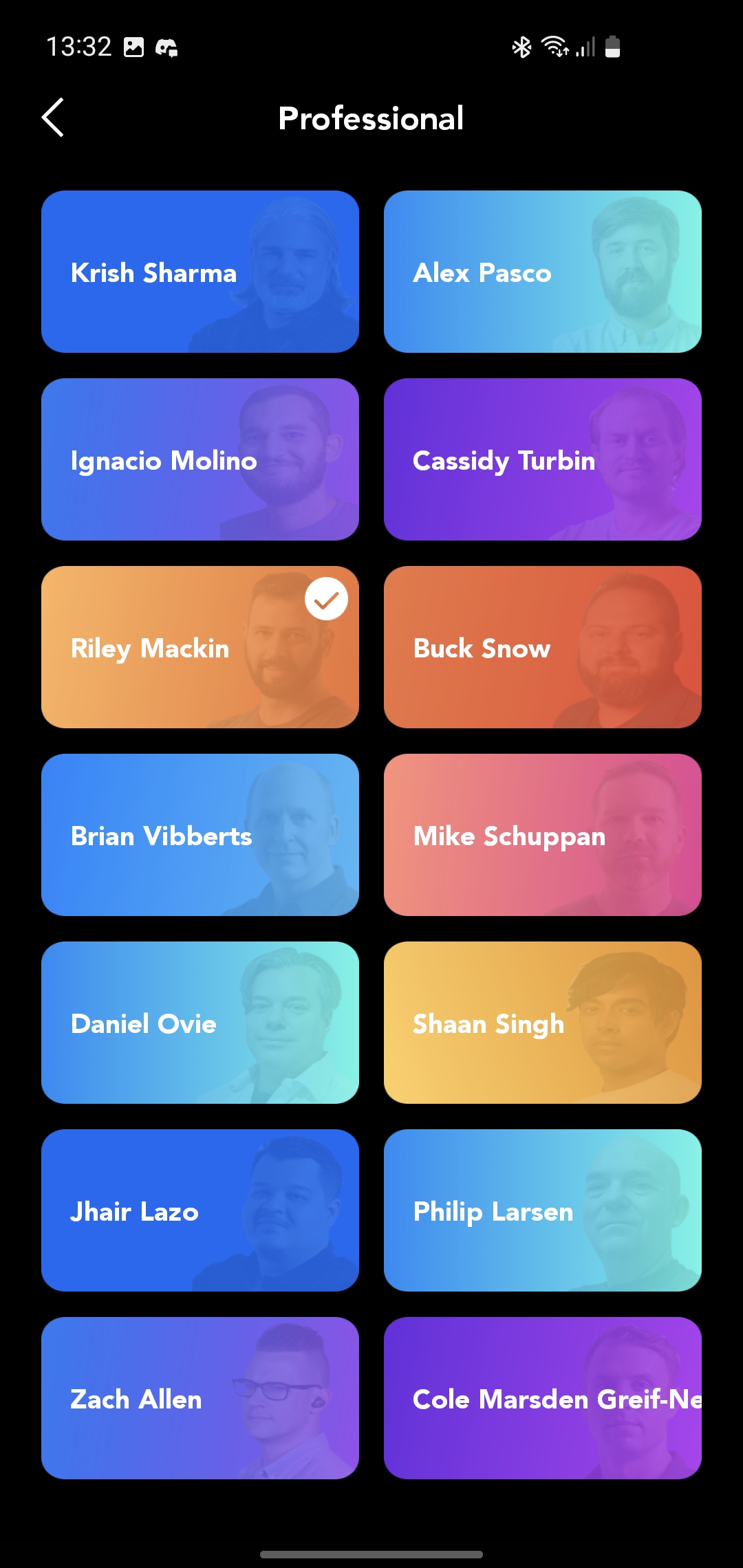Choose Brian Vibberts
The image size is (743, 1568).
pos(200,835)
